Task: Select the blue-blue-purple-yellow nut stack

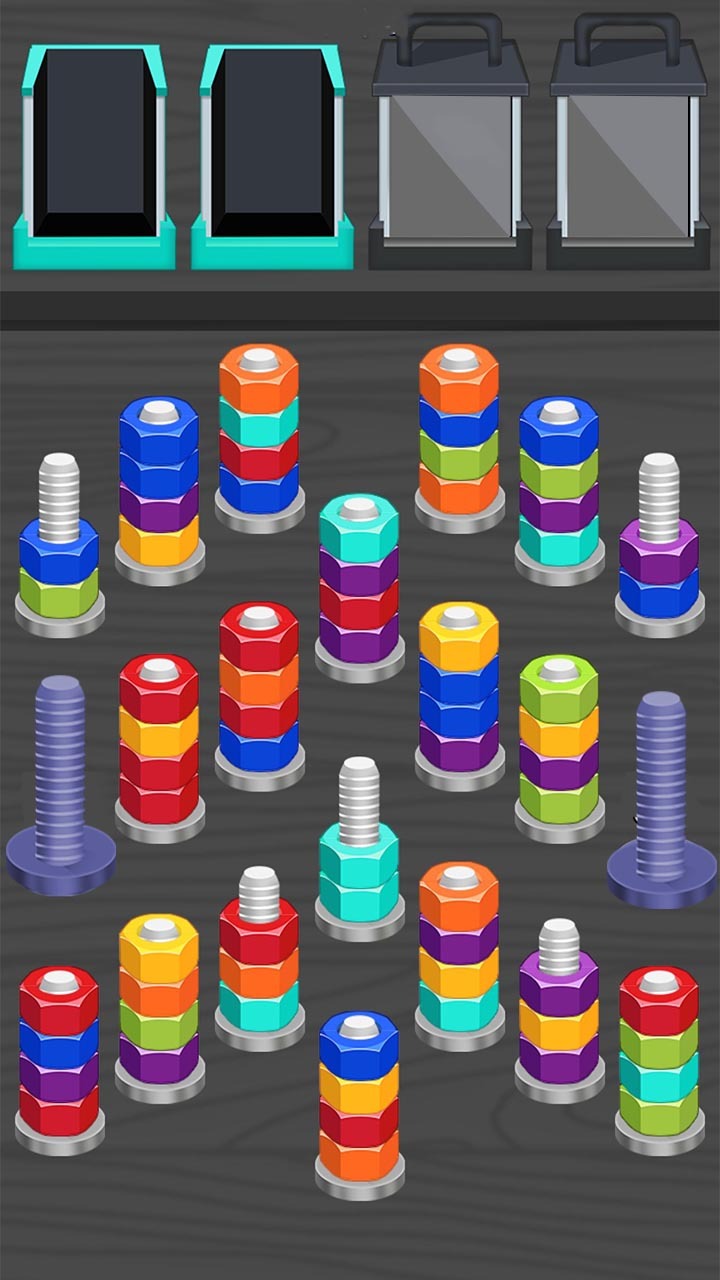Action: click(159, 490)
